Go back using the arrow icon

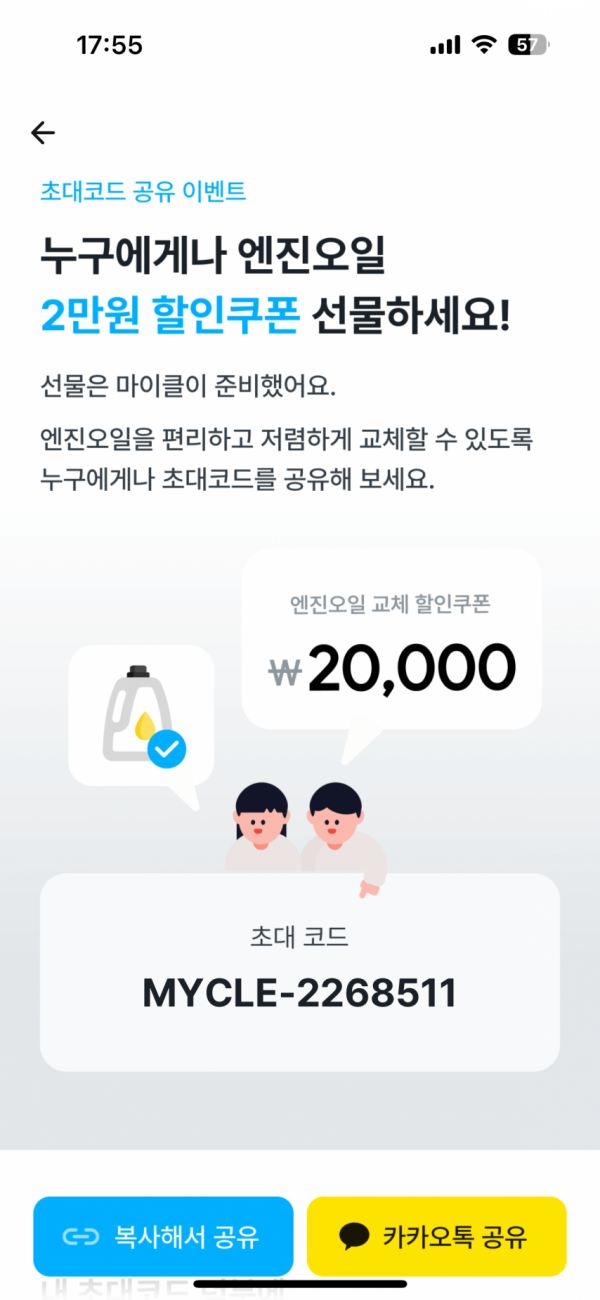43,133
